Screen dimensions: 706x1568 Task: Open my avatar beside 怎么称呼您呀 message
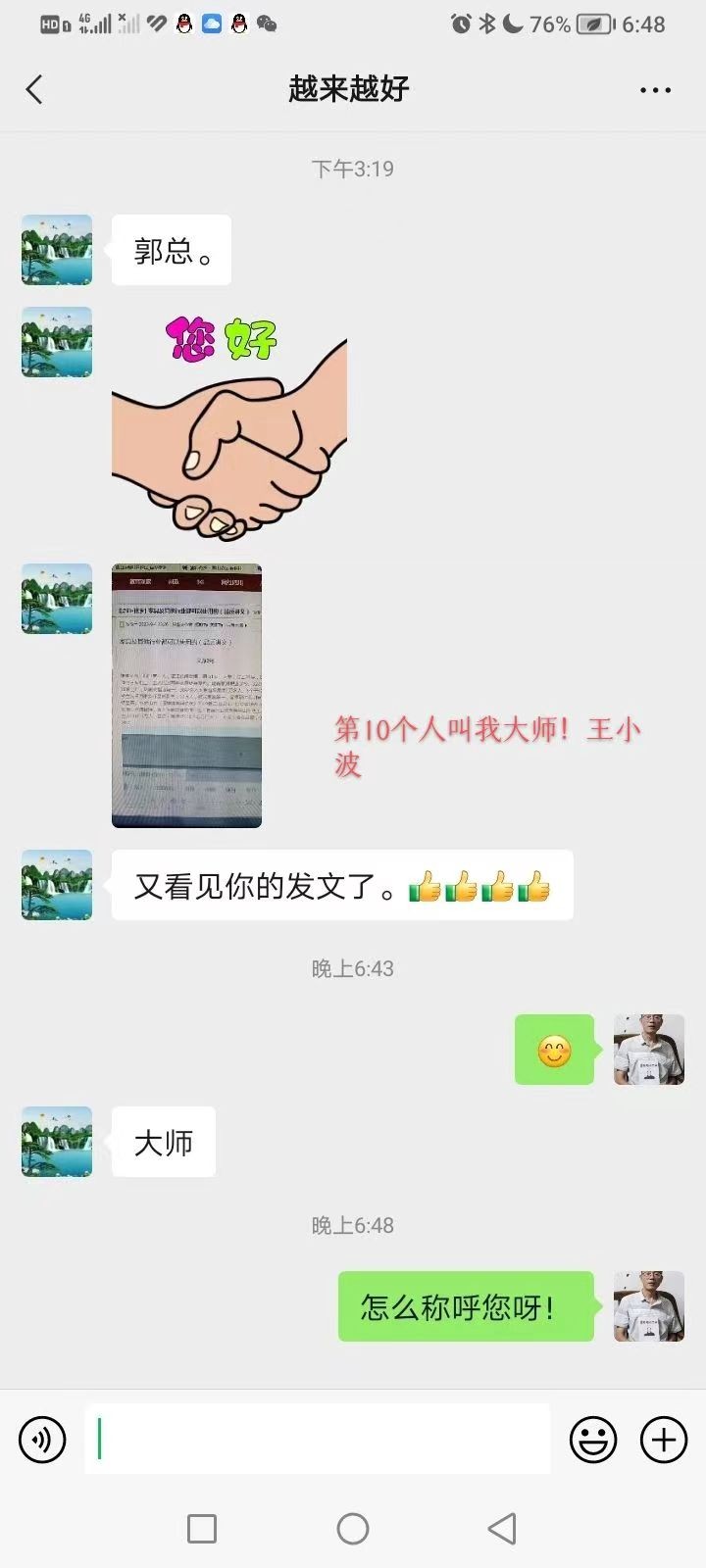(x=648, y=1306)
